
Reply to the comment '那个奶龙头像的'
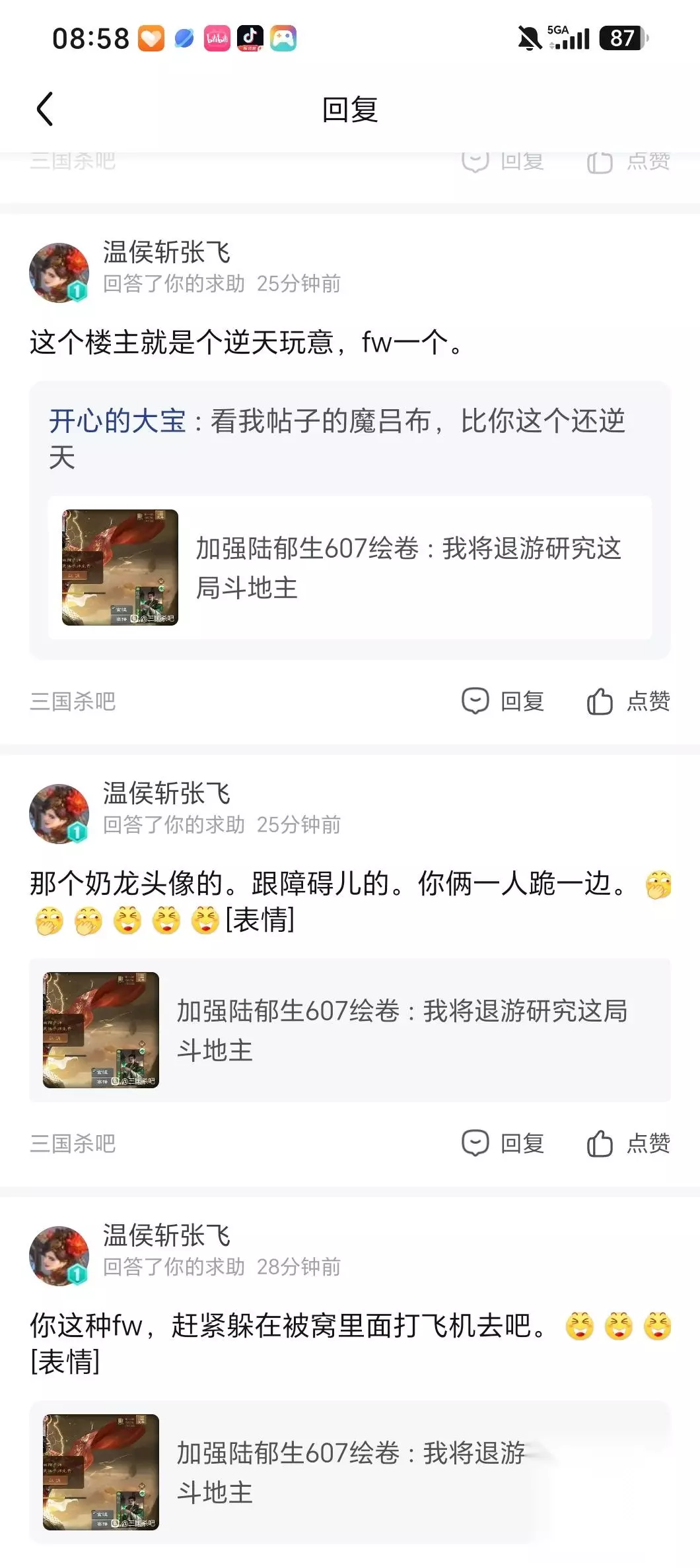pos(503,1143)
